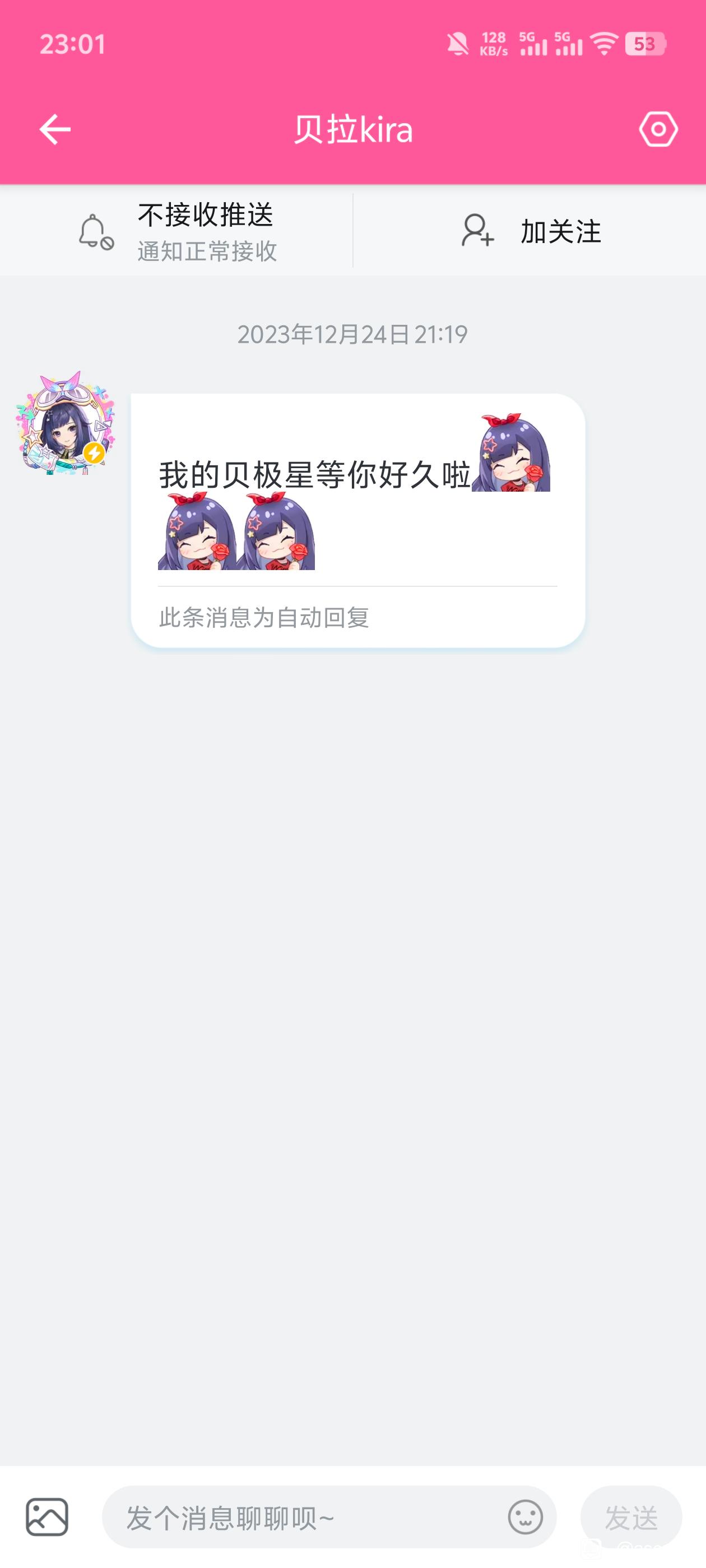The height and width of the screenshot is (1568, 706).
Task: Open chat settings hexagon icon
Action: [658, 129]
